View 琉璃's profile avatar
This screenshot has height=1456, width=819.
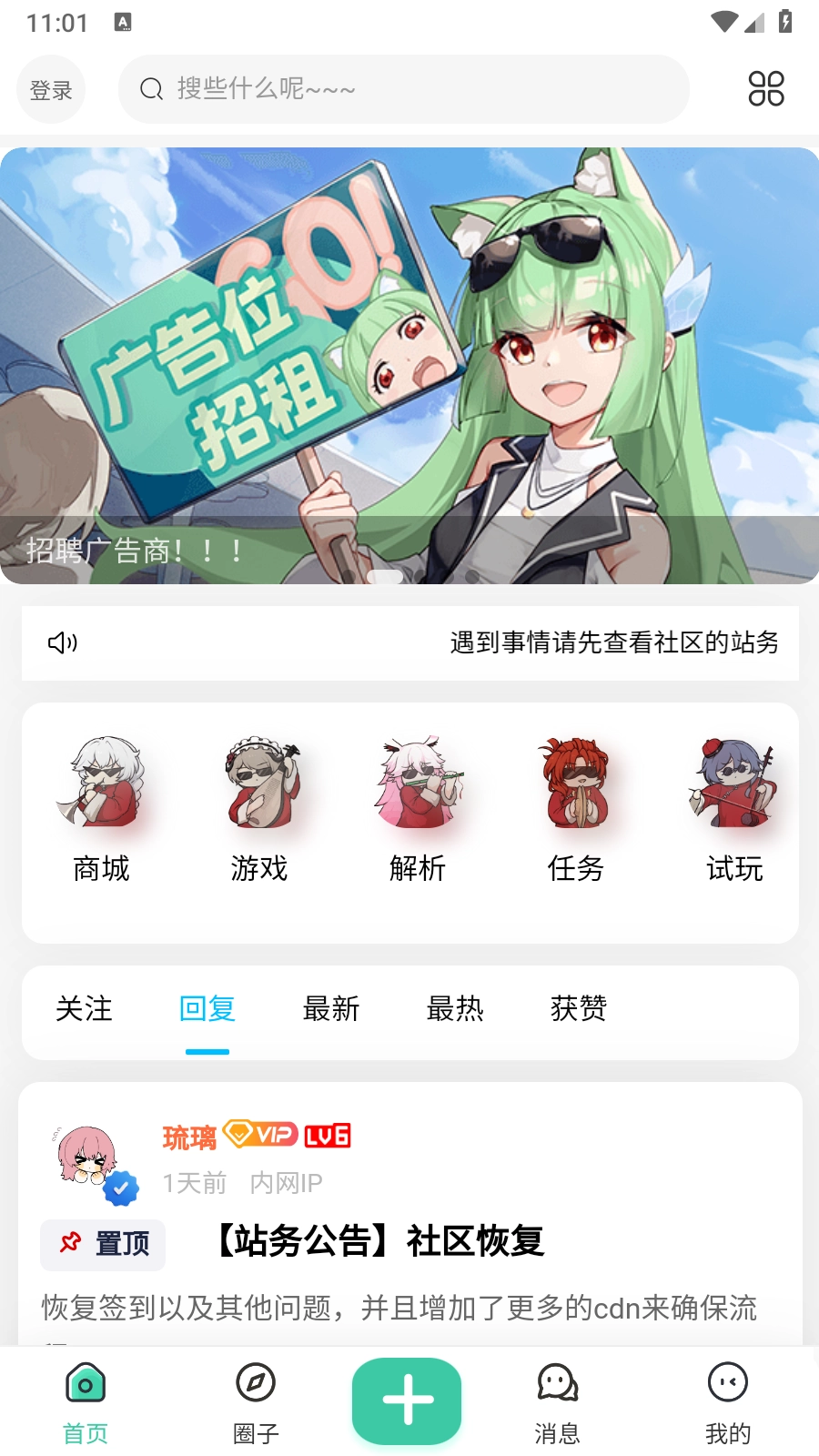pos(88,1158)
